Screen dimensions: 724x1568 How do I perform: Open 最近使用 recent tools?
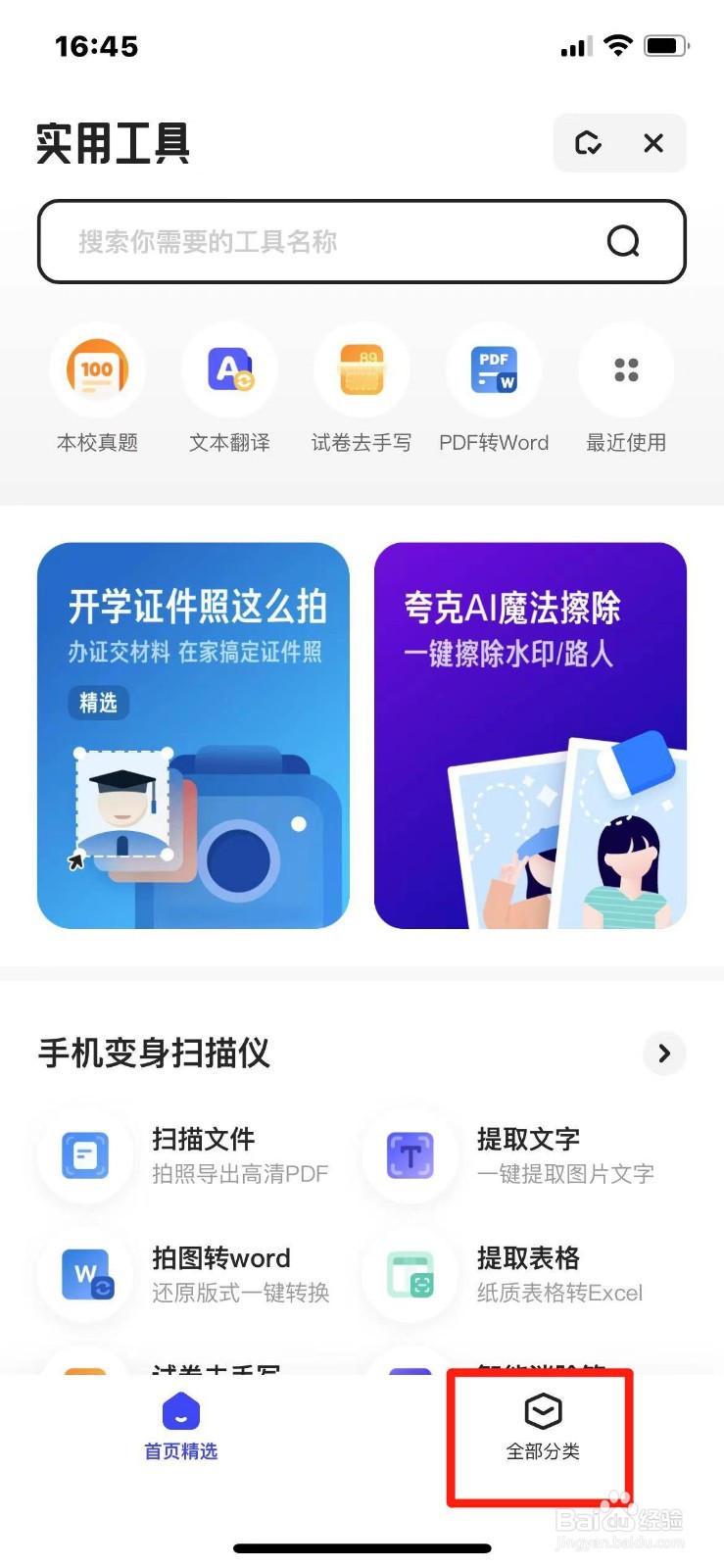[625, 370]
